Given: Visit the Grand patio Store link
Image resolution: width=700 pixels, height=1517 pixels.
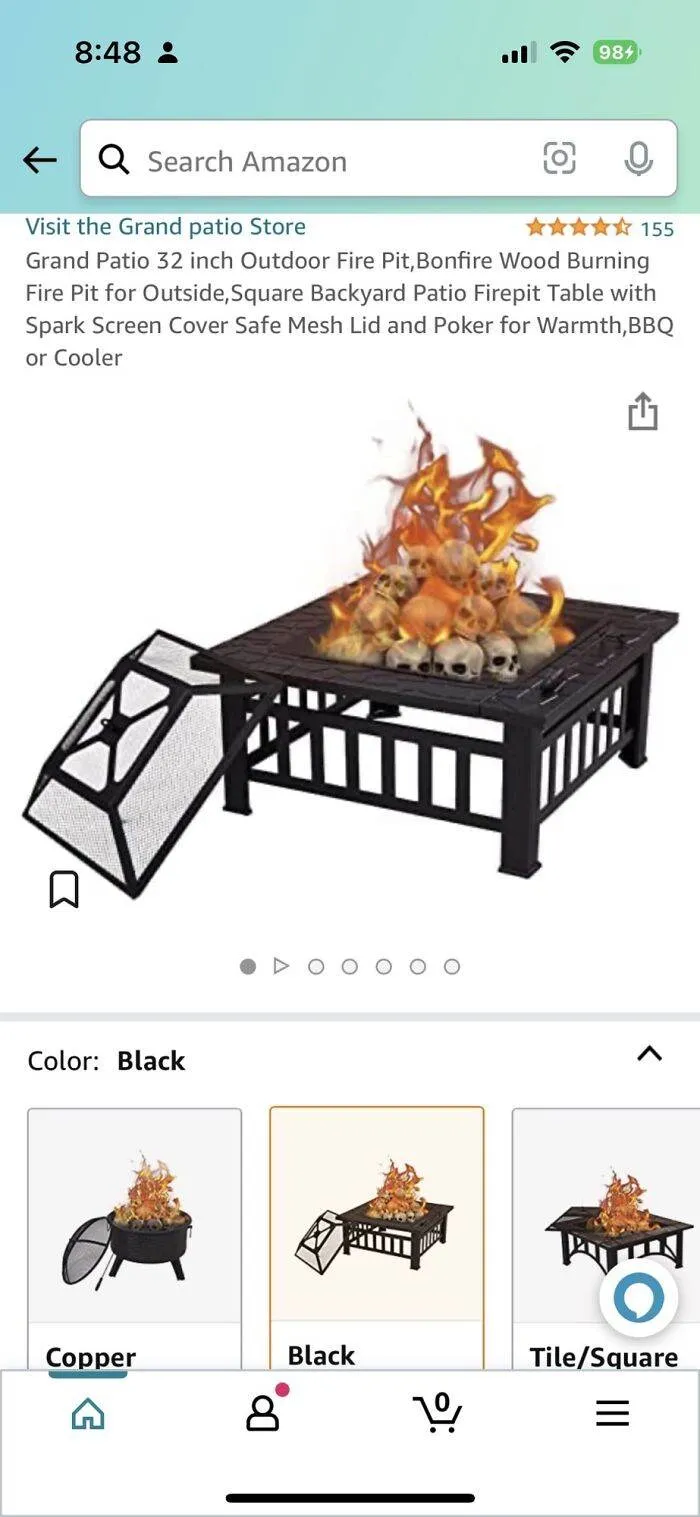Looking at the screenshot, I should tap(165, 227).
